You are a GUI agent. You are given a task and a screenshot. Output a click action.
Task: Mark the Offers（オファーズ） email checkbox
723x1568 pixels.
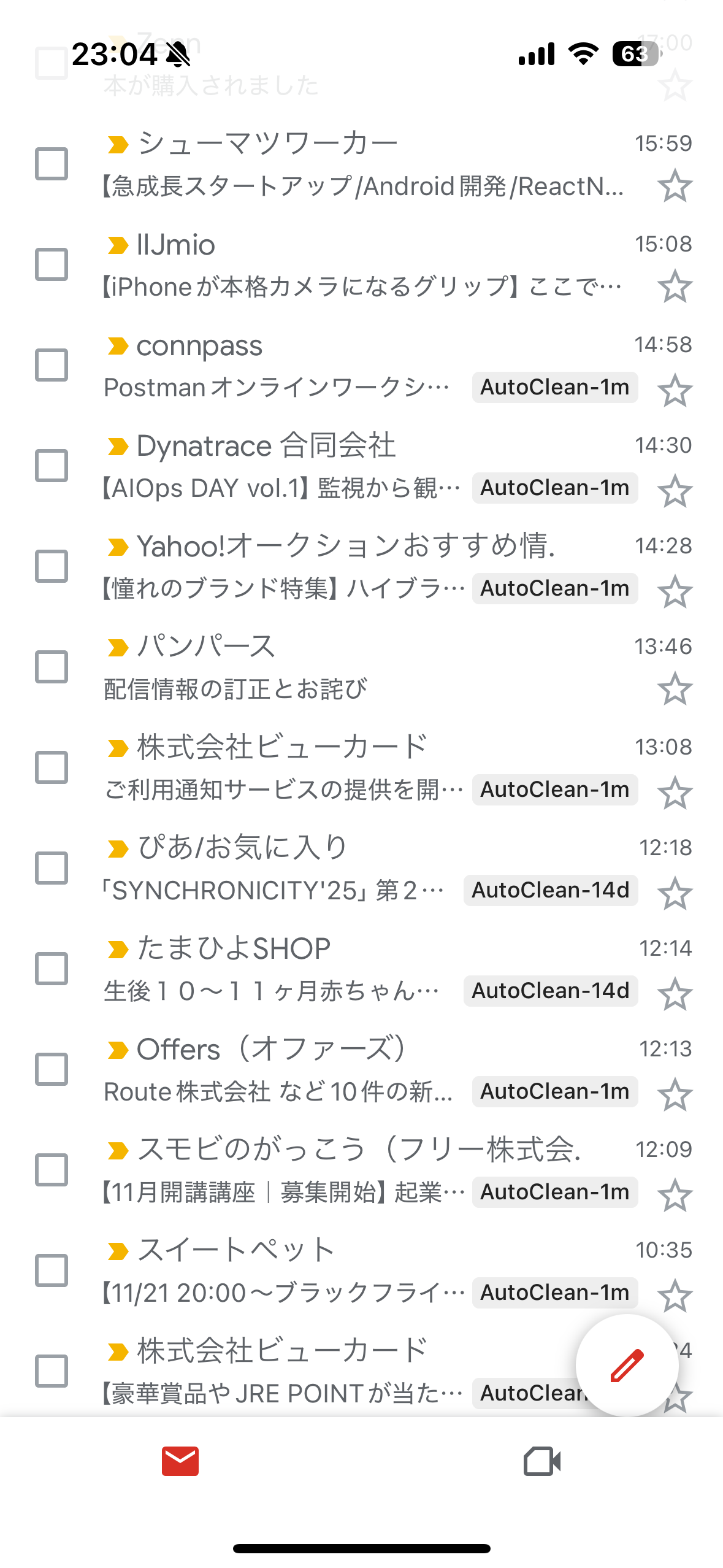[x=52, y=1069]
